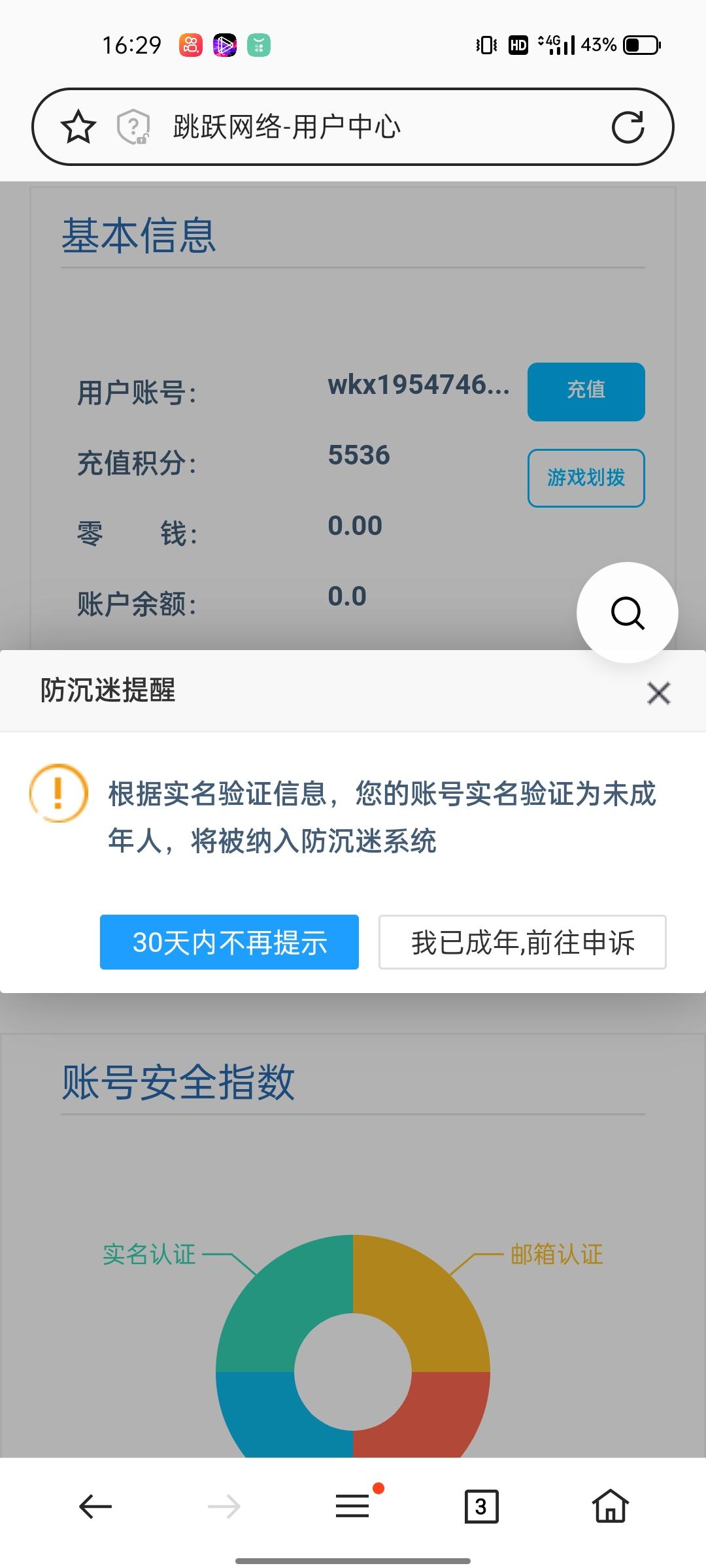Dismiss the 防沉迷提醒 dialog

(658, 693)
